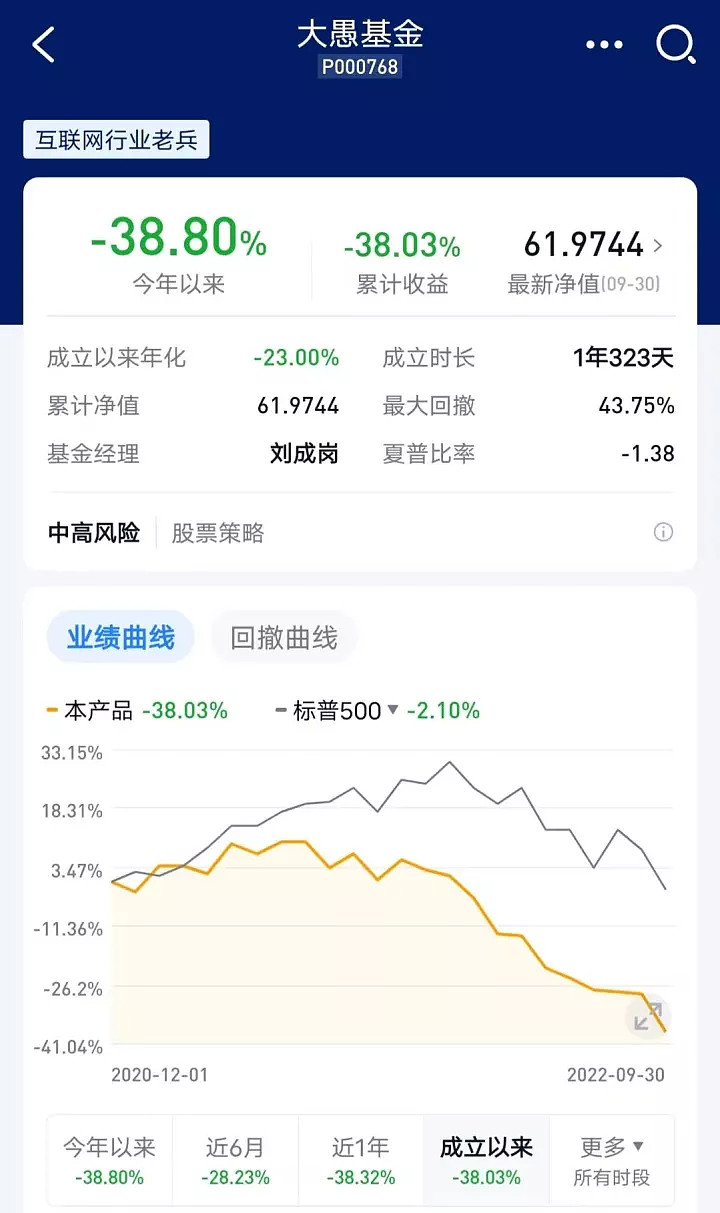
Task: Open the 更多 time period dropdown
Action: click(612, 1161)
